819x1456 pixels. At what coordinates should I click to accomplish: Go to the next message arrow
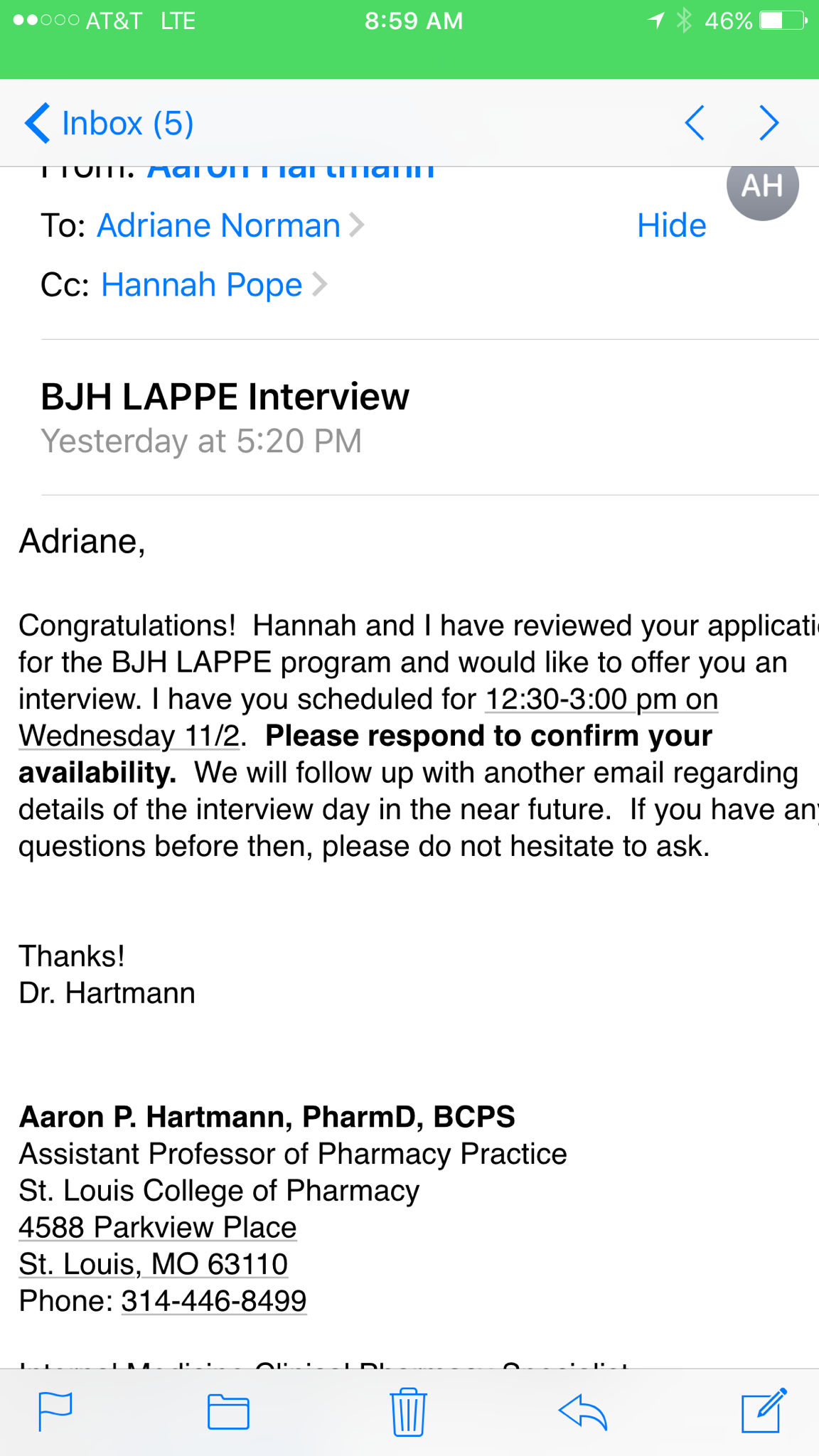point(769,124)
